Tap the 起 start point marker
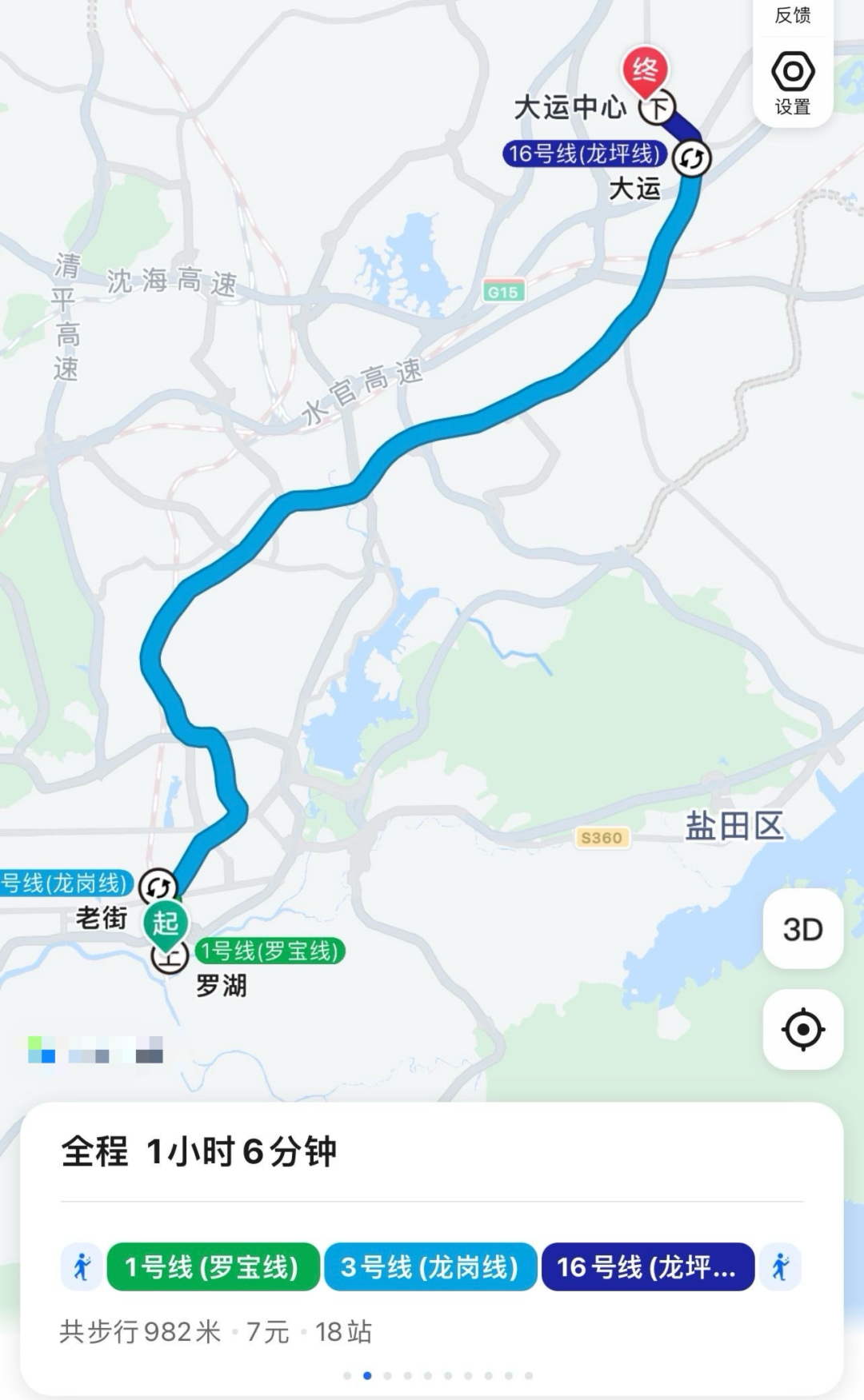 [x=166, y=923]
